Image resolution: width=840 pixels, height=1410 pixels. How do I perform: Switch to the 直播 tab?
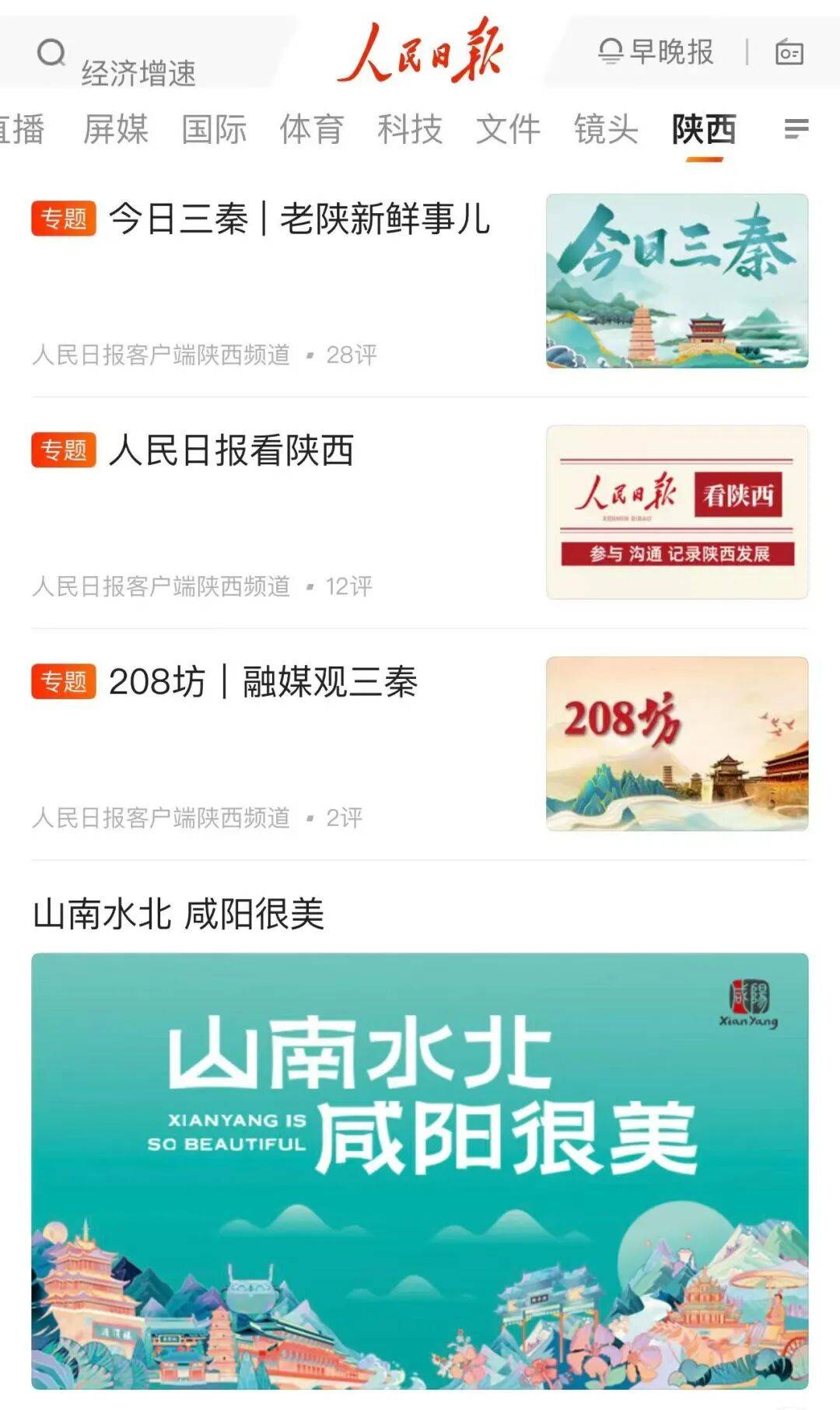tap(20, 129)
